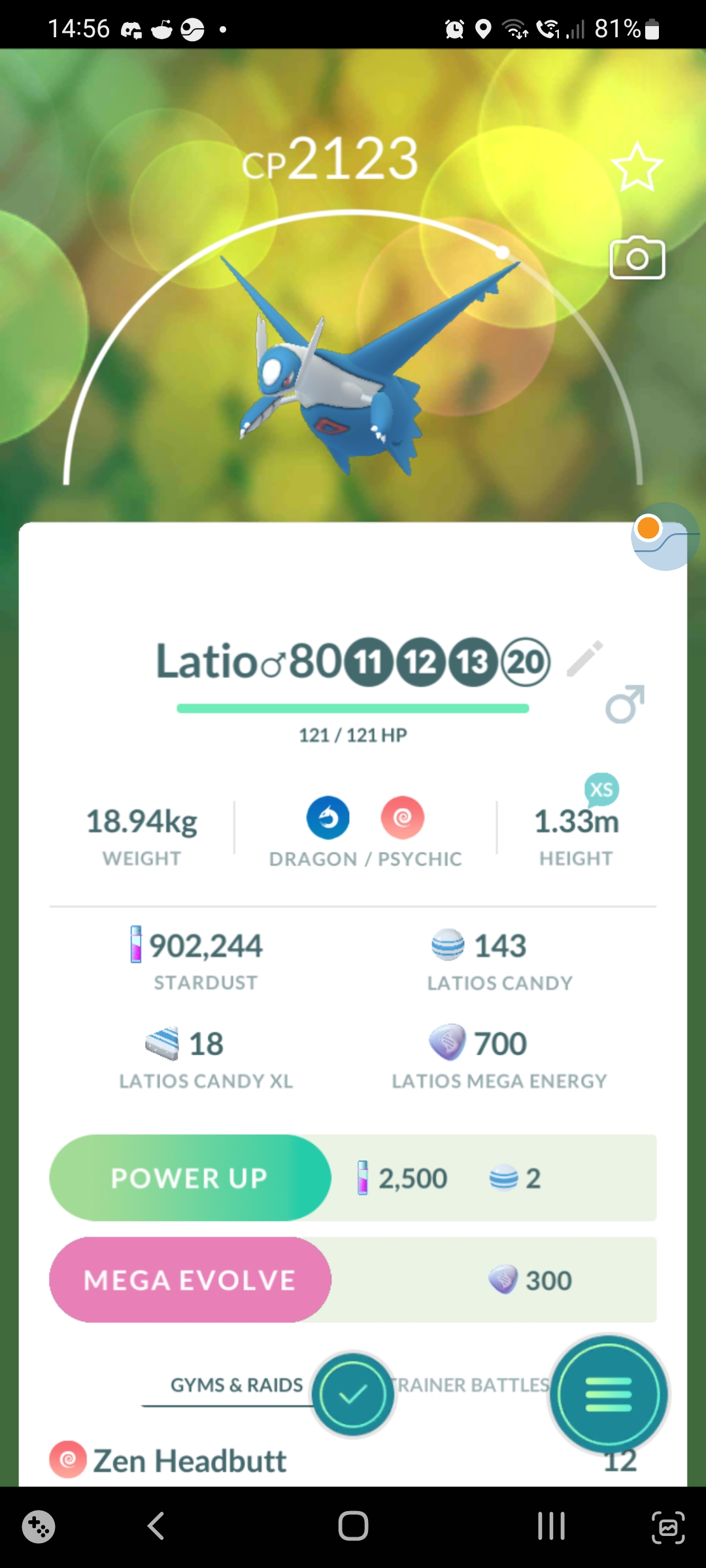The image size is (706, 1568).
Task: Open the AR camera snapshot
Action: pos(637,258)
